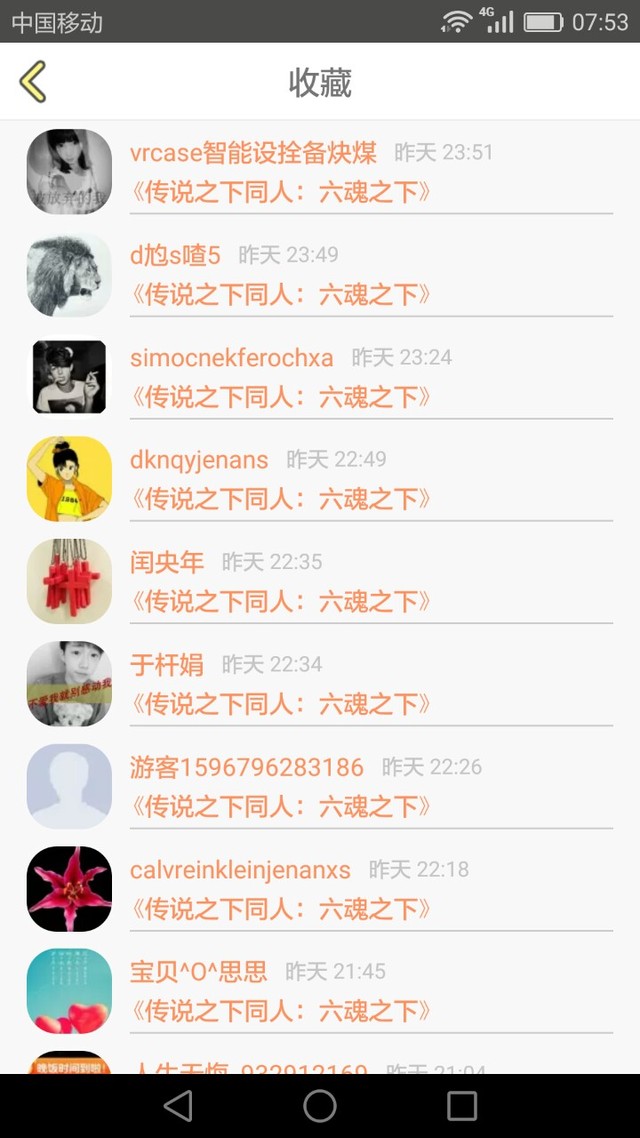This screenshot has width=640, height=1138.
Task: Open the entry from 宝贝^O^思思
Action: coord(320,991)
